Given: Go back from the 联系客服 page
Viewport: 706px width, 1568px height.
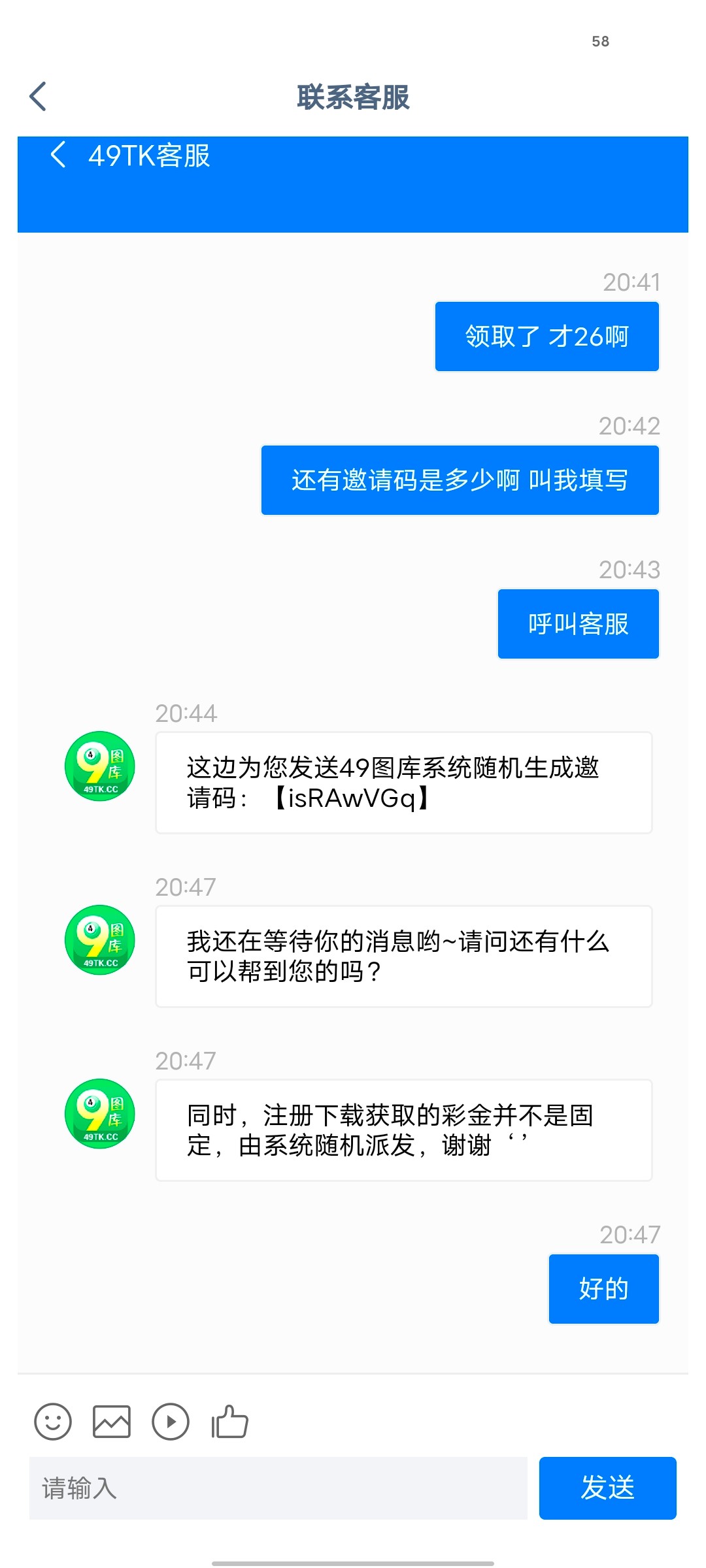Looking at the screenshot, I should (x=38, y=97).
